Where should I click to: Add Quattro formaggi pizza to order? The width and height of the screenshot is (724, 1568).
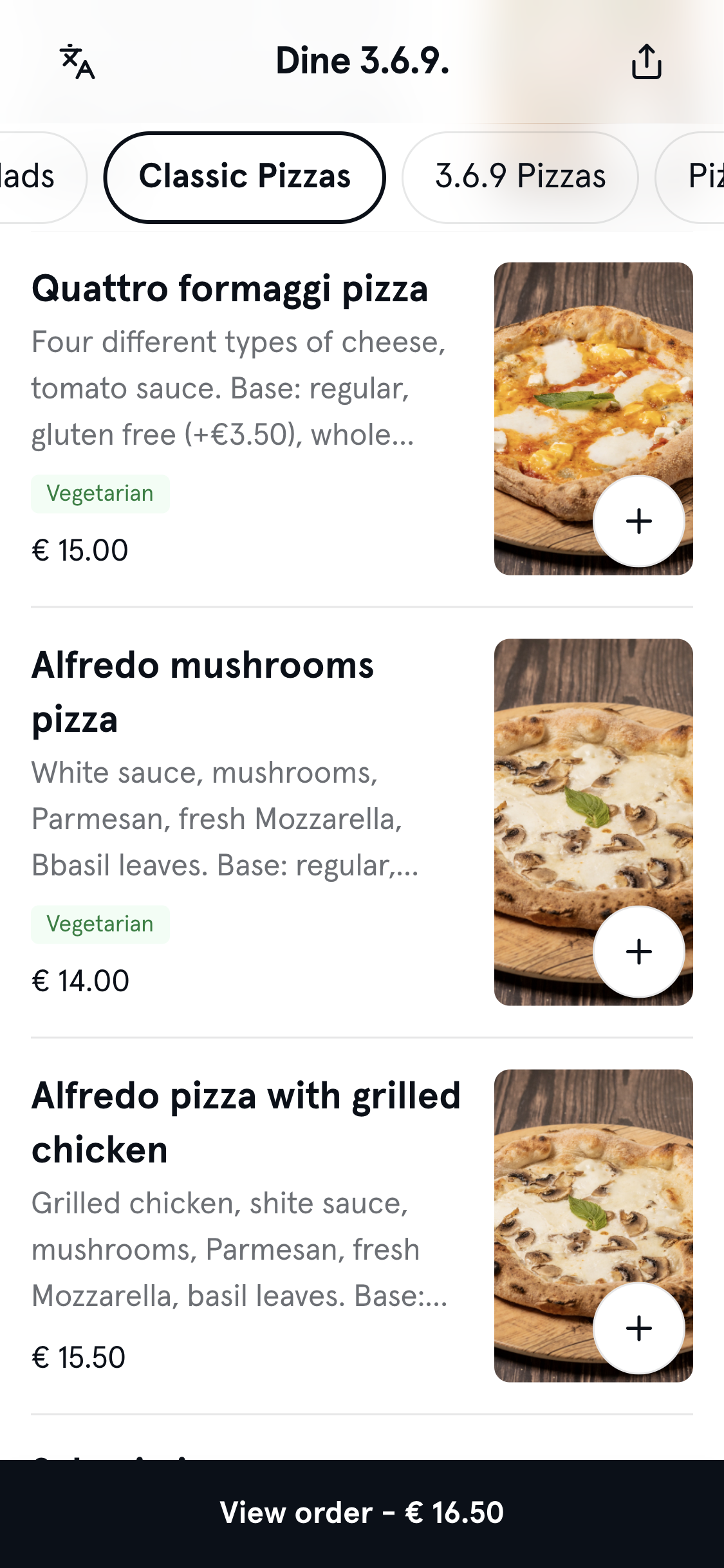click(638, 521)
